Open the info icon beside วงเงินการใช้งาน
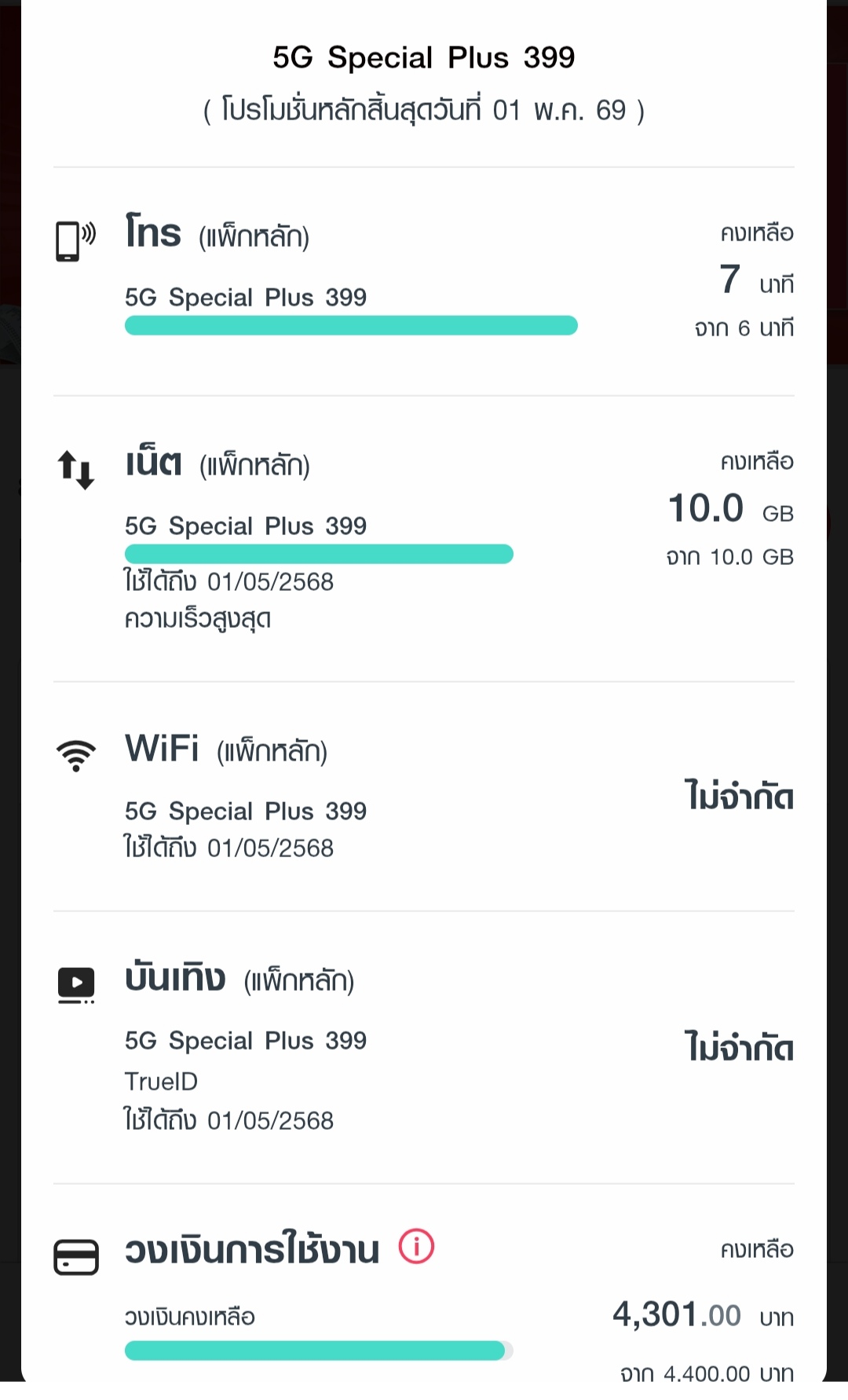Image resolution: width=848 pixels, height=1400 pixels. click(416, 1246)
